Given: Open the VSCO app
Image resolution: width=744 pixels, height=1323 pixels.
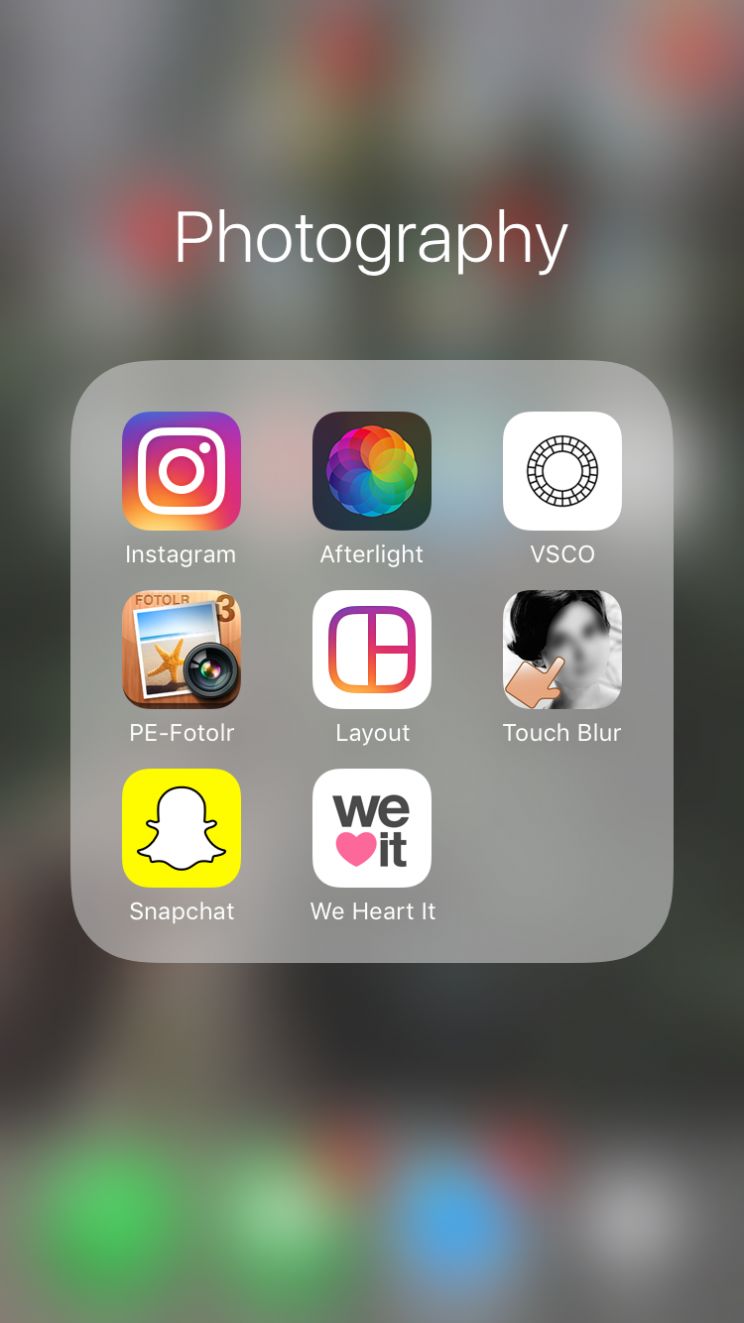Looking at the screenshot, I should [x=562, y=471].
